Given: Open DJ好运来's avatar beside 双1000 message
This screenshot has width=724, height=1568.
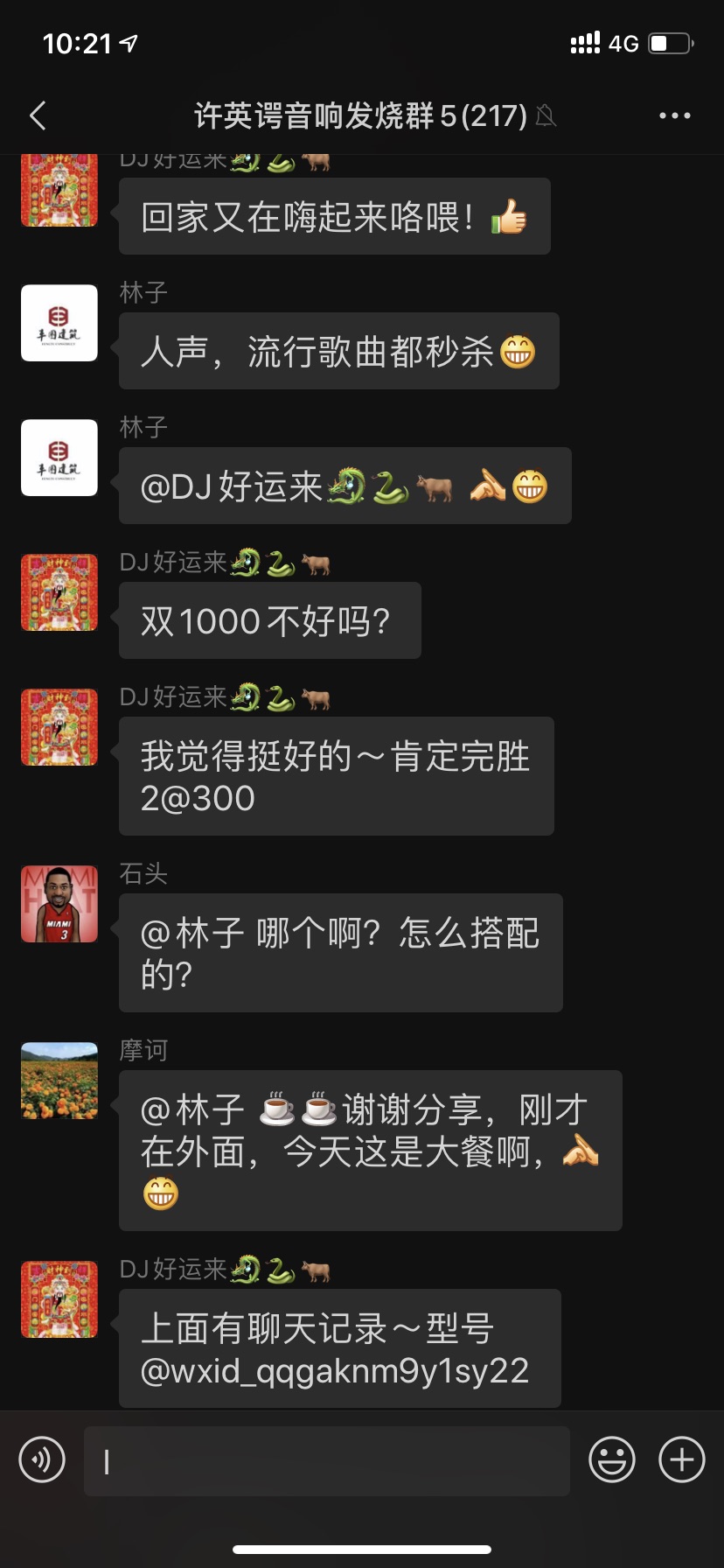Looking at the screenshot, I should pyautogui.click(x=59, y=592).
